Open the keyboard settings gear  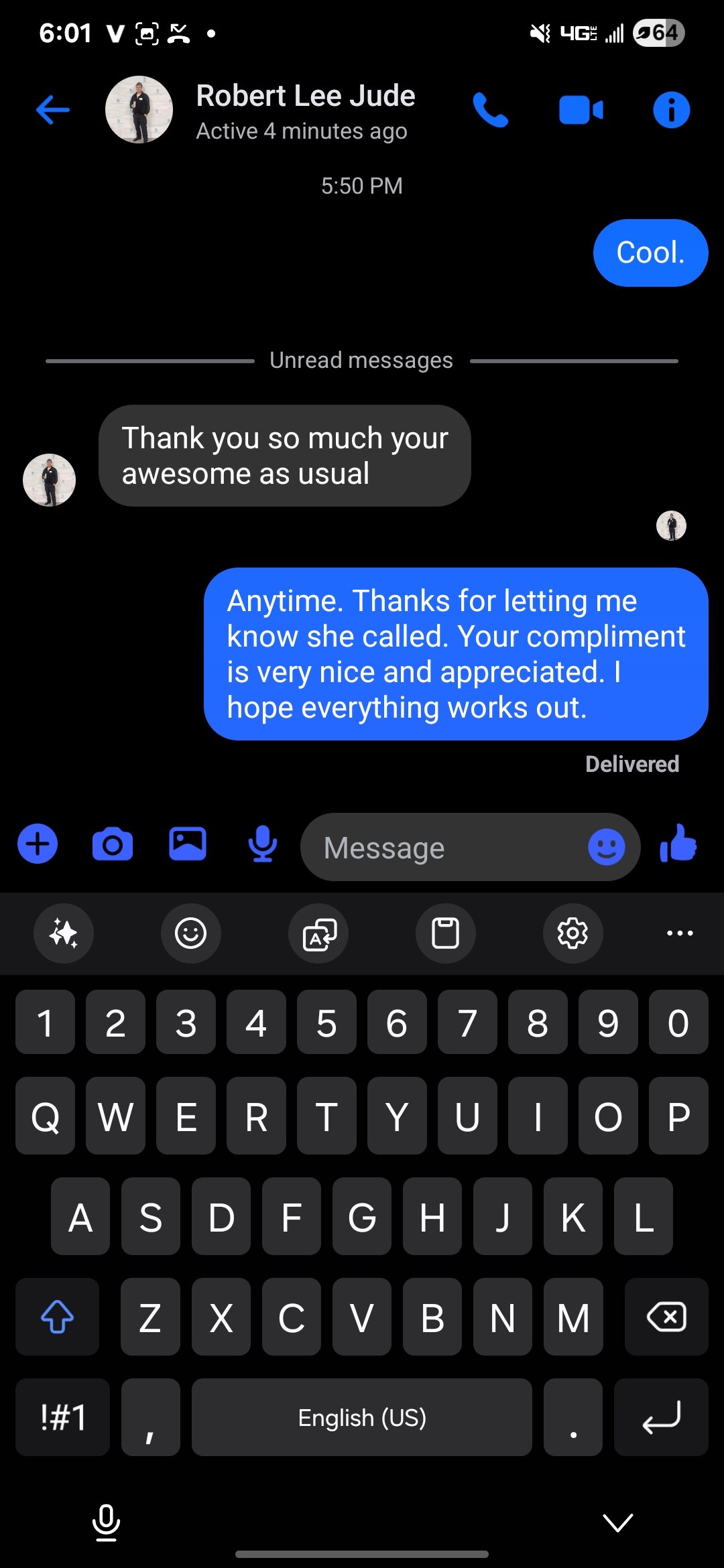click(572, 933)
